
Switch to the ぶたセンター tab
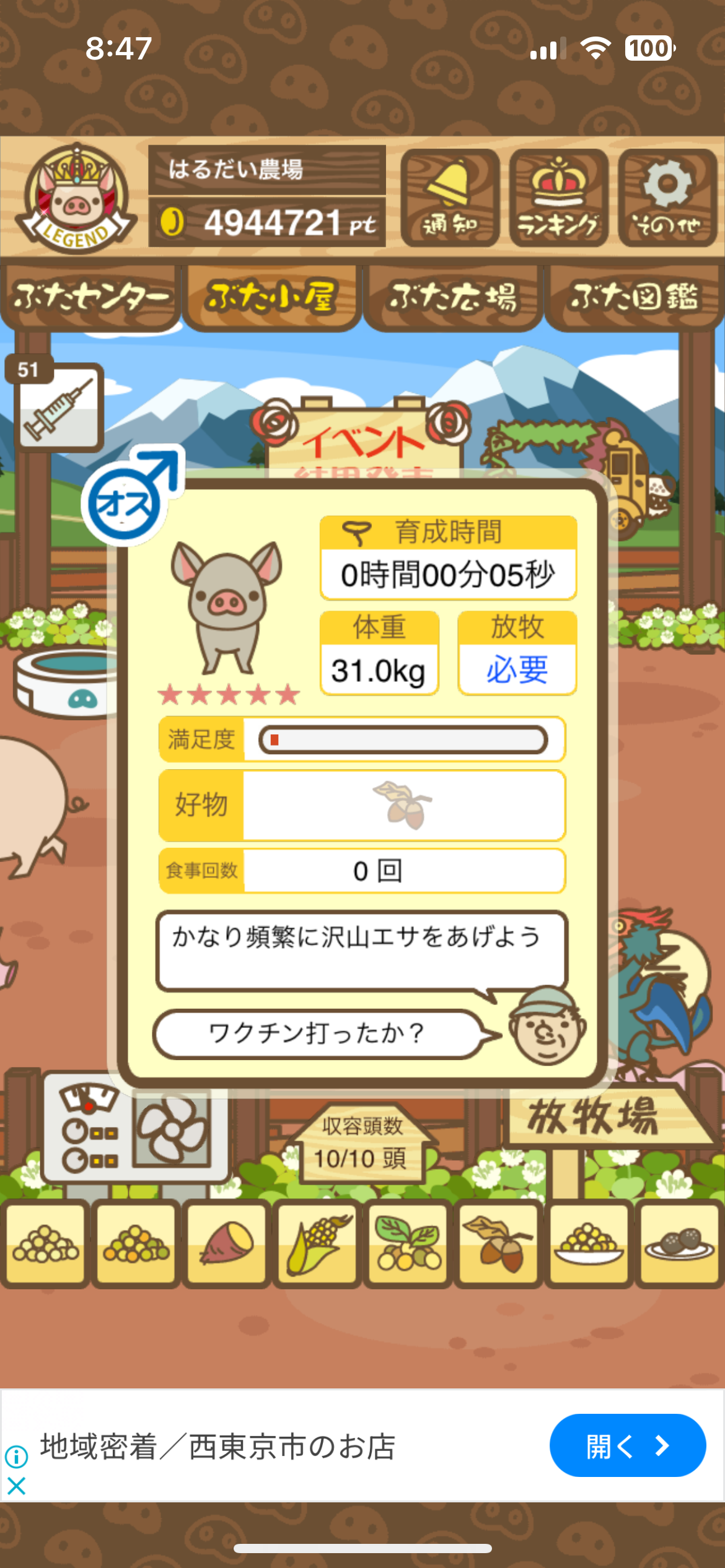pos(90,297)
